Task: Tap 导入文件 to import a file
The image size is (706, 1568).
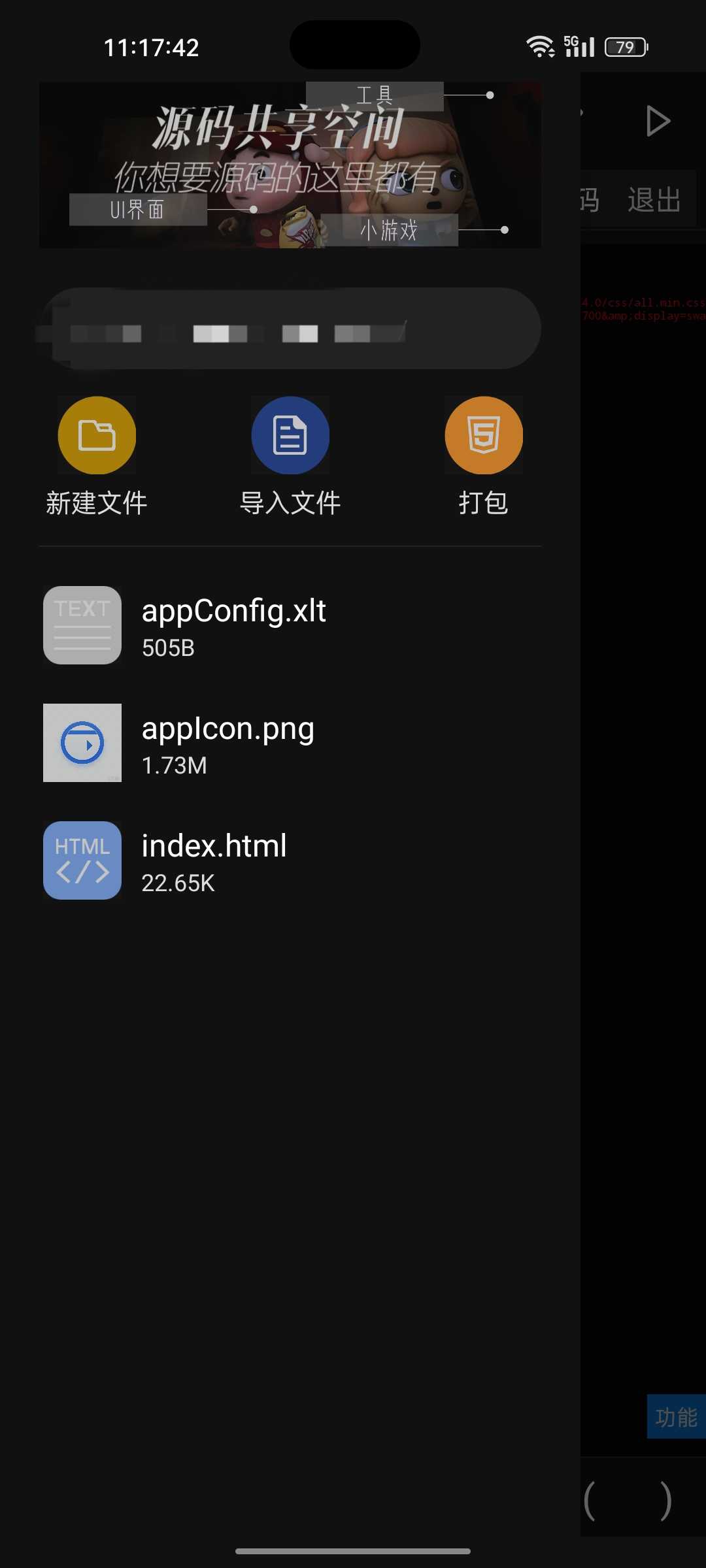Action: point(290,436)
